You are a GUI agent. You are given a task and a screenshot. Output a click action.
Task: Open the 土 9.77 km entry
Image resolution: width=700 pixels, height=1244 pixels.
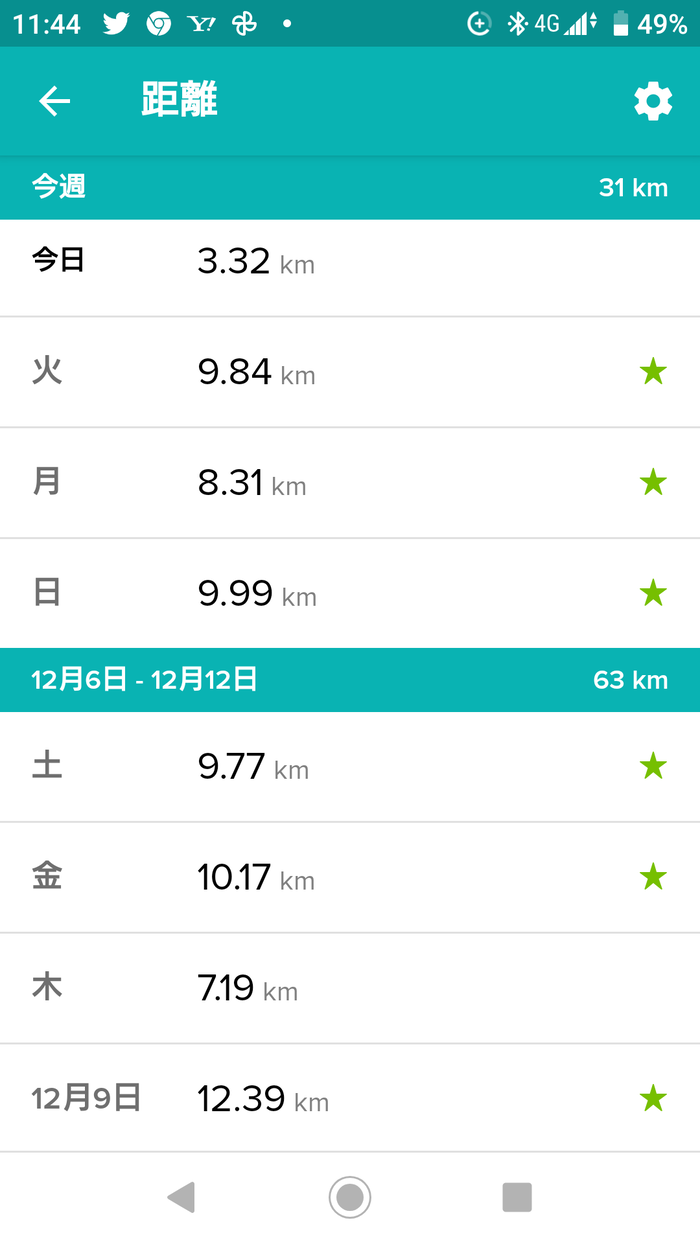[350, 767]
